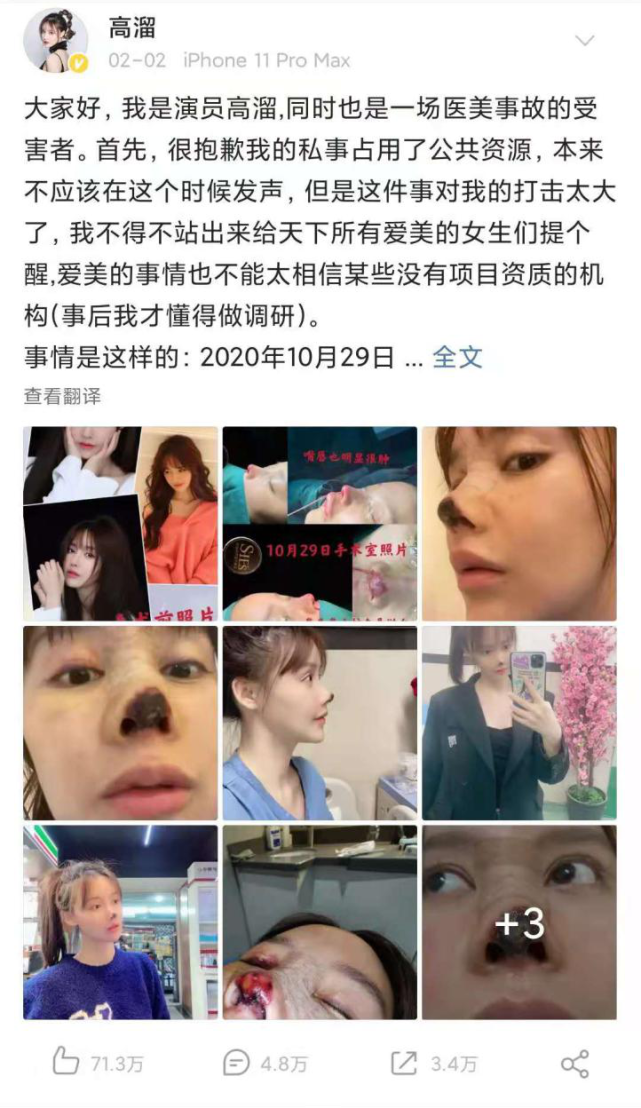Image resolution: width=641 pixels, height=1108 pixels.
Task: Open the selfie with pink flowers
Action: click(x=519, y=723)
